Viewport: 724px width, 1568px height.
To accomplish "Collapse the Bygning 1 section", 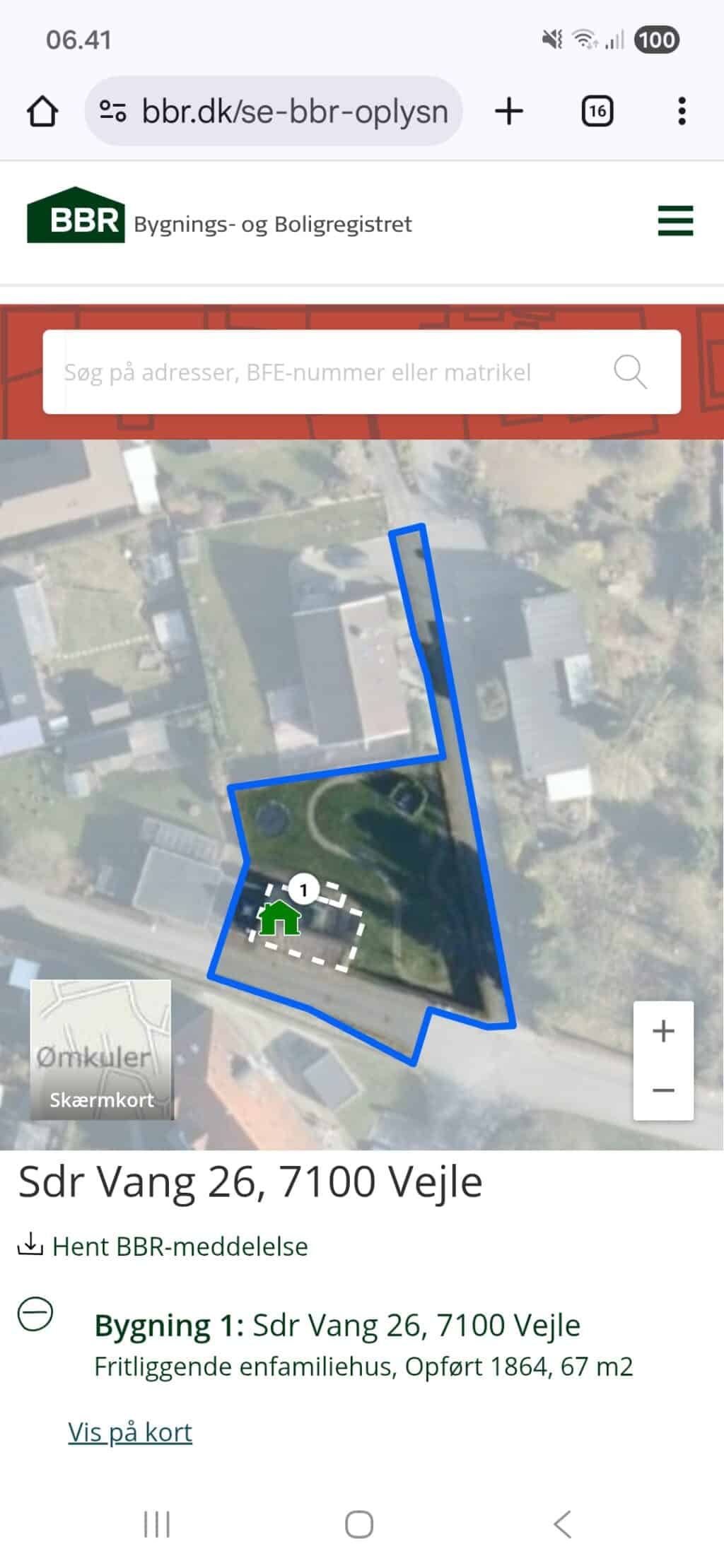I will point(35,1314).
